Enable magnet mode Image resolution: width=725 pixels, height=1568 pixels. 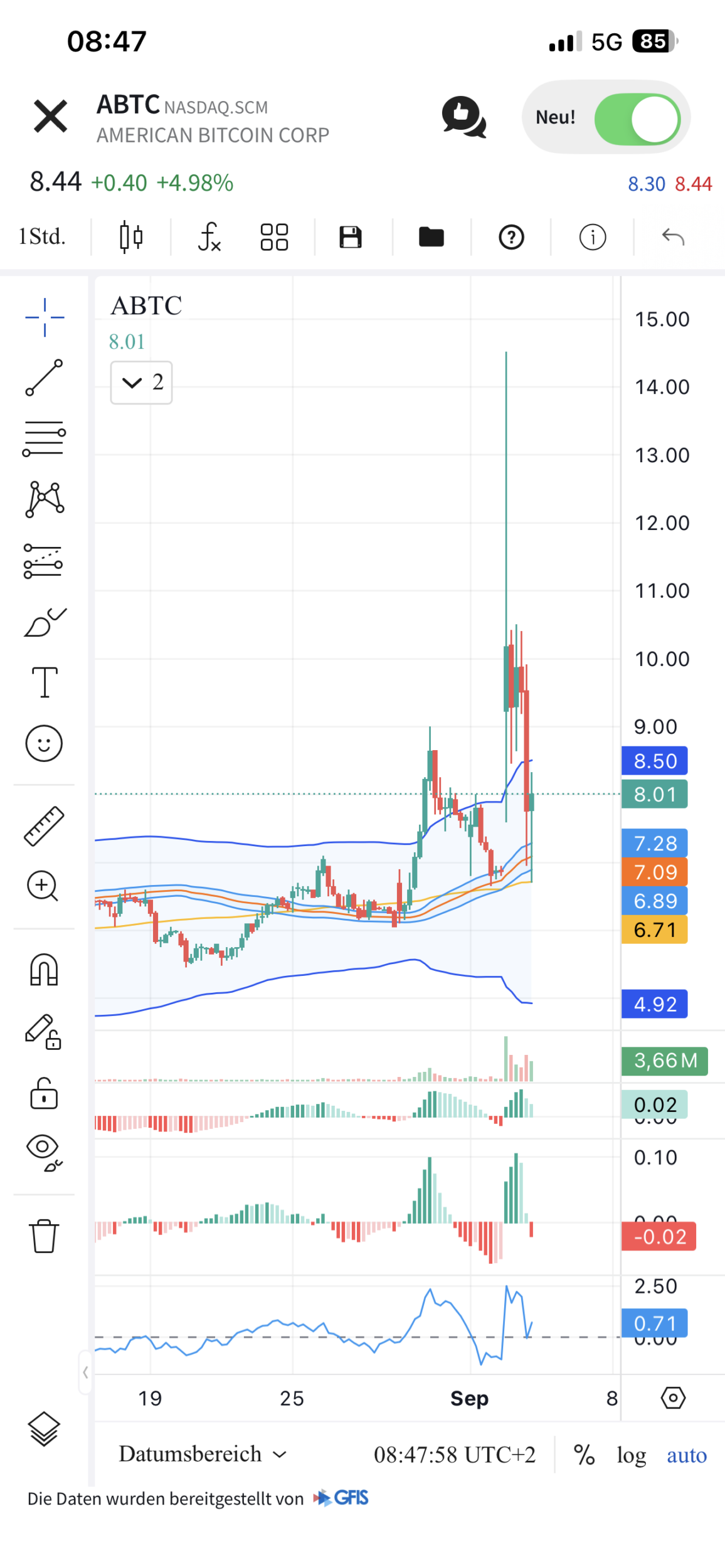click(x=44, y=970)
